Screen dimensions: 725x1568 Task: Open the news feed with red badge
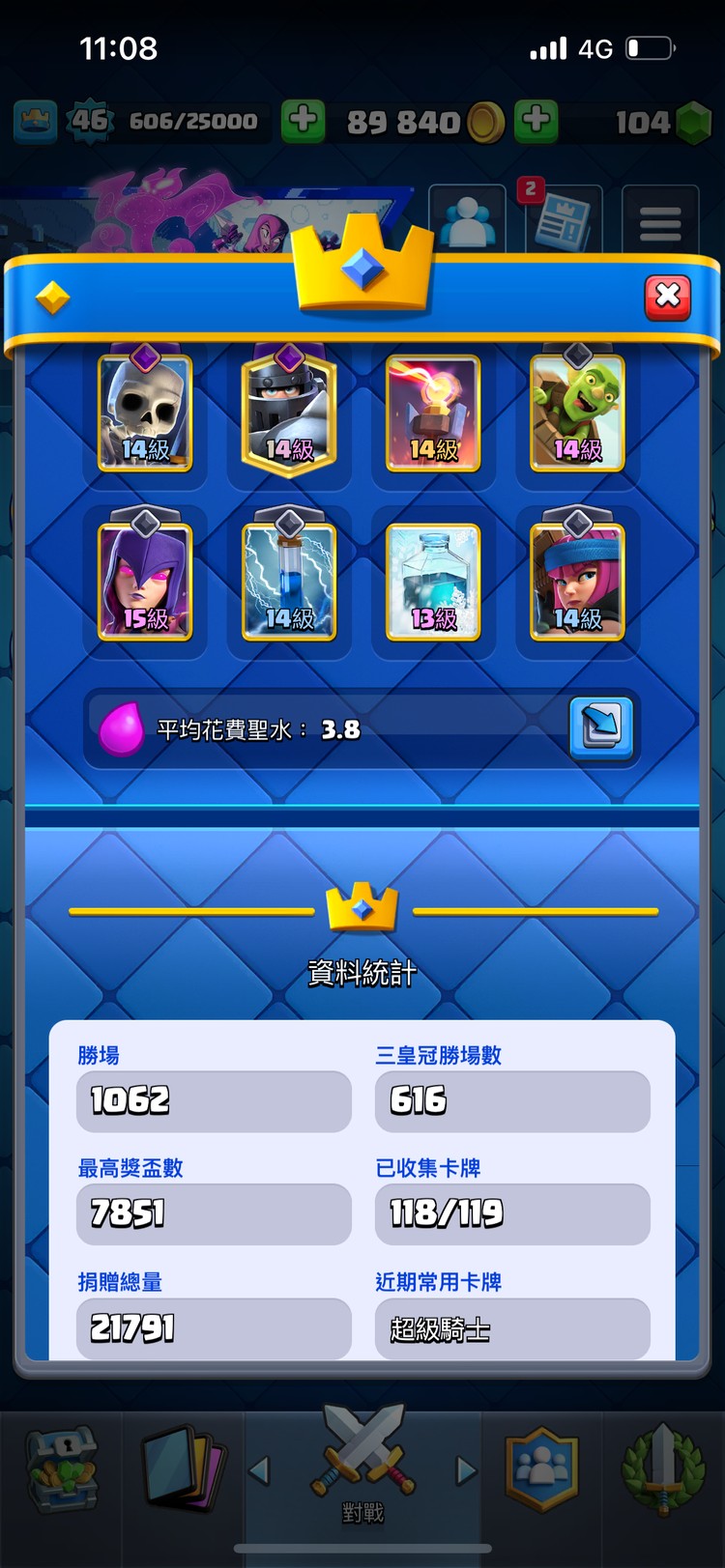(564, 222)
